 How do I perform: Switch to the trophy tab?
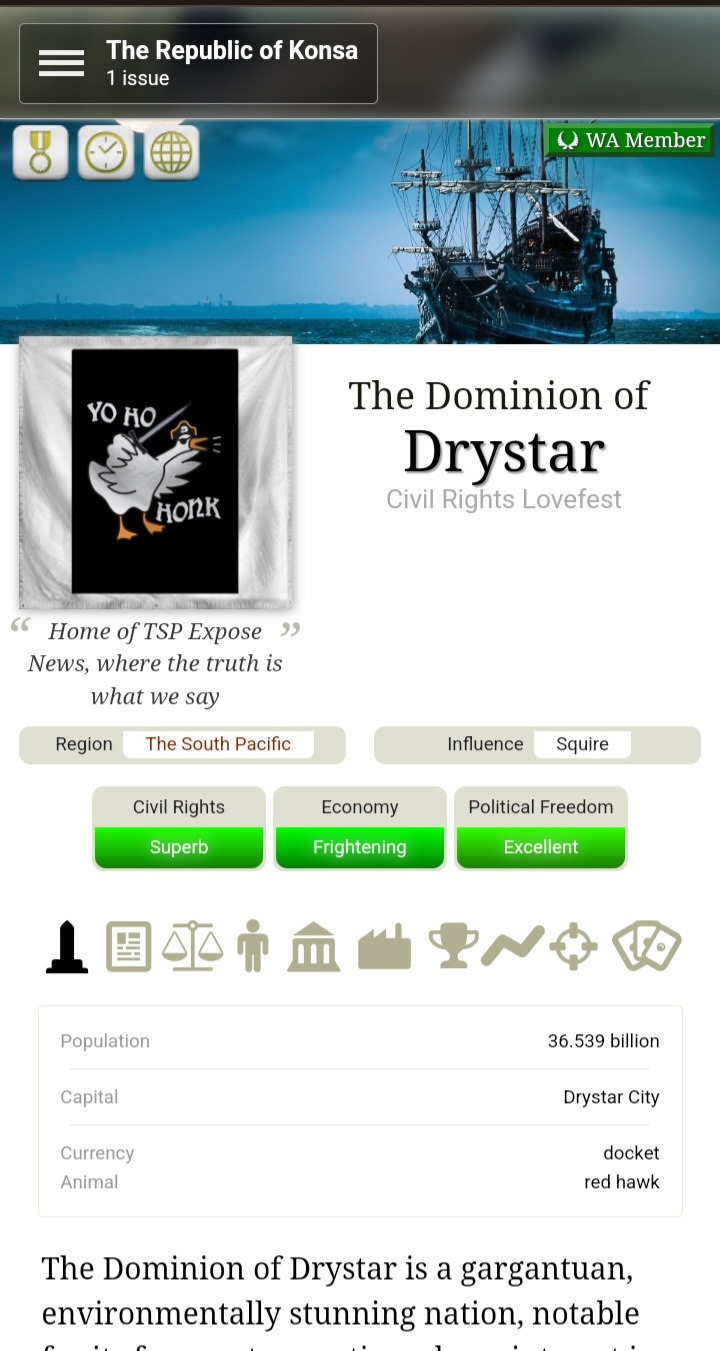[452, 946]
